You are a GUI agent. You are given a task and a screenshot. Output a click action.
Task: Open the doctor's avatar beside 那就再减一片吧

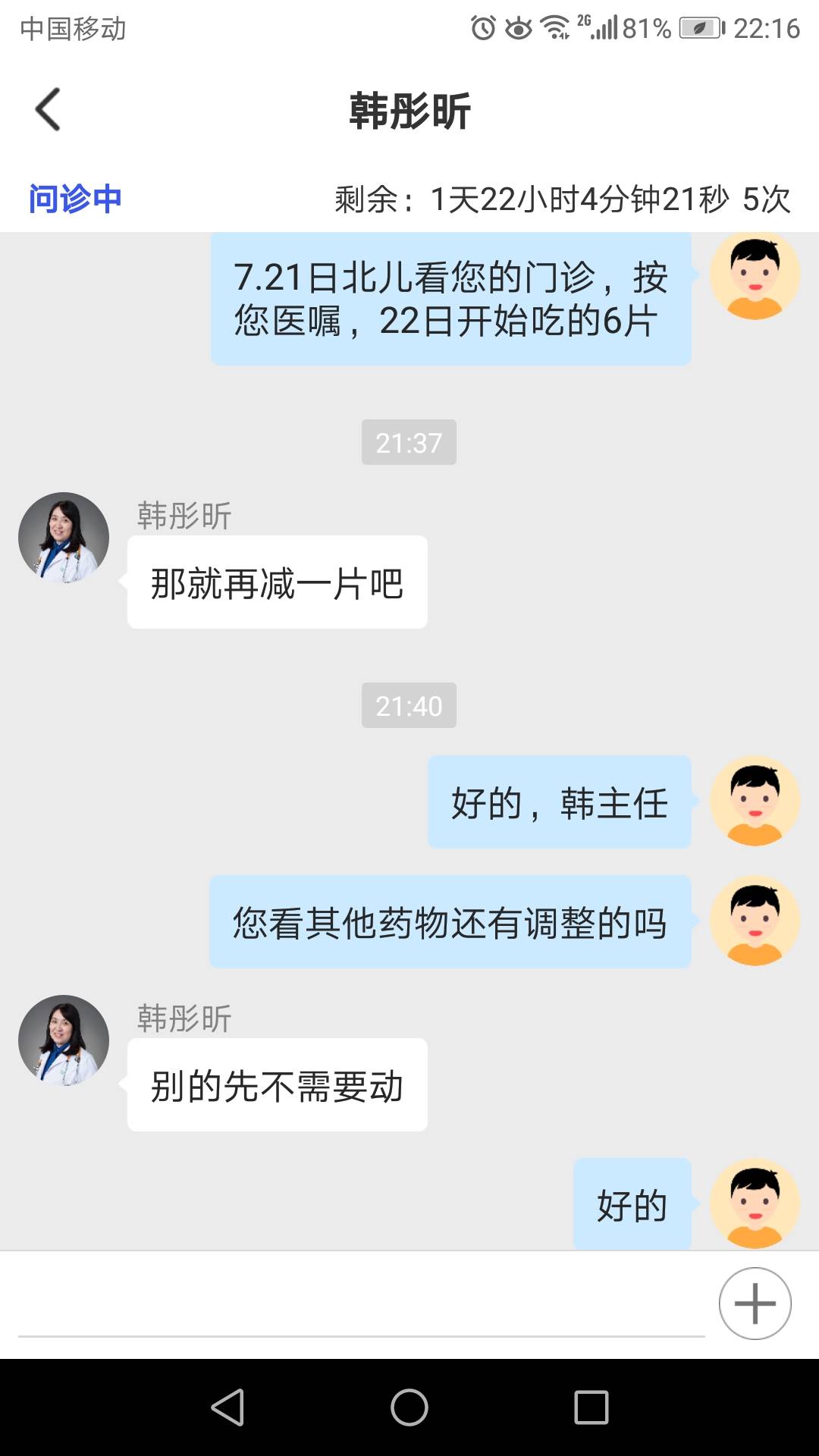tap(62, 536)
